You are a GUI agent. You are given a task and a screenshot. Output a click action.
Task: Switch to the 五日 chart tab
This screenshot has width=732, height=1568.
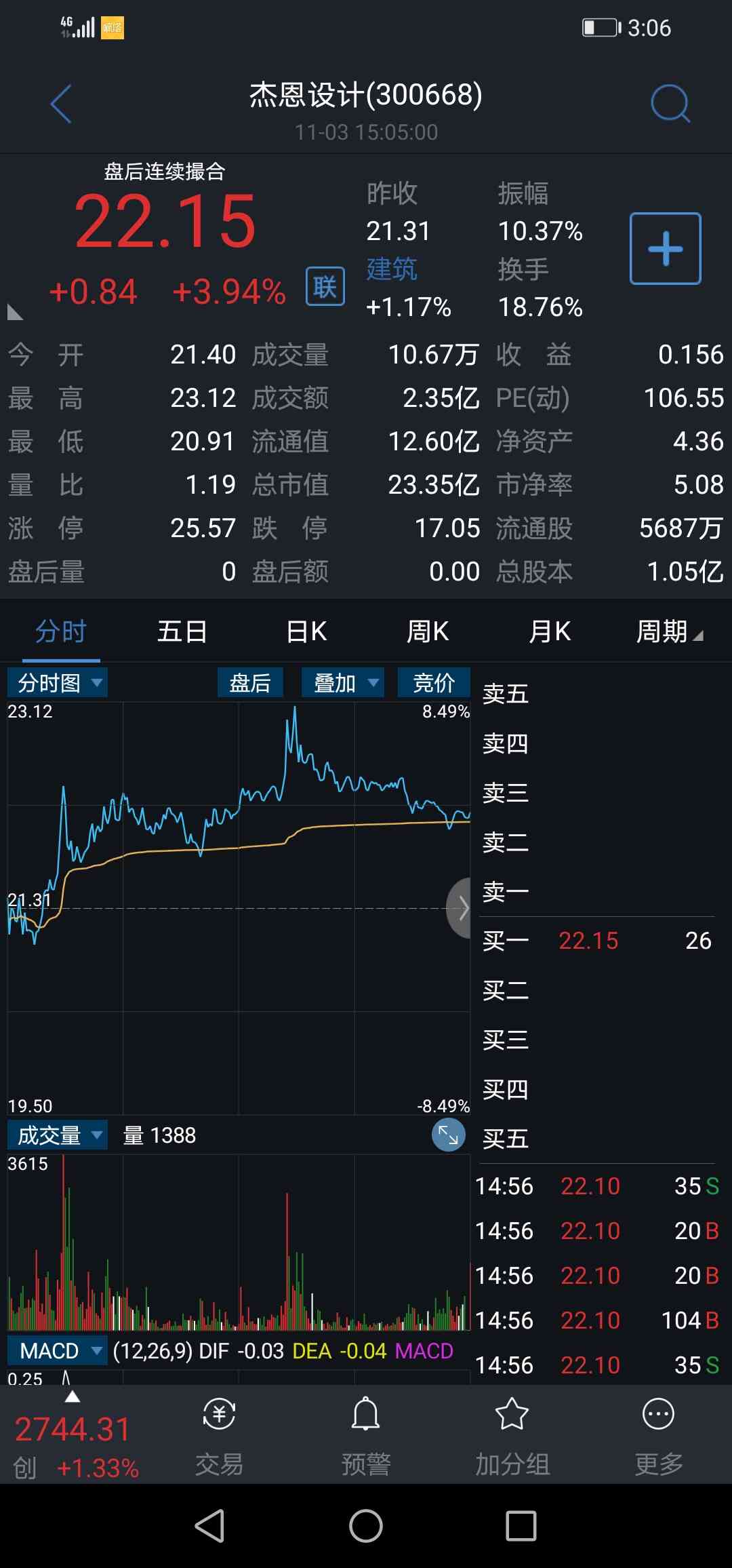pyautogui.click(x=182, y=631)
